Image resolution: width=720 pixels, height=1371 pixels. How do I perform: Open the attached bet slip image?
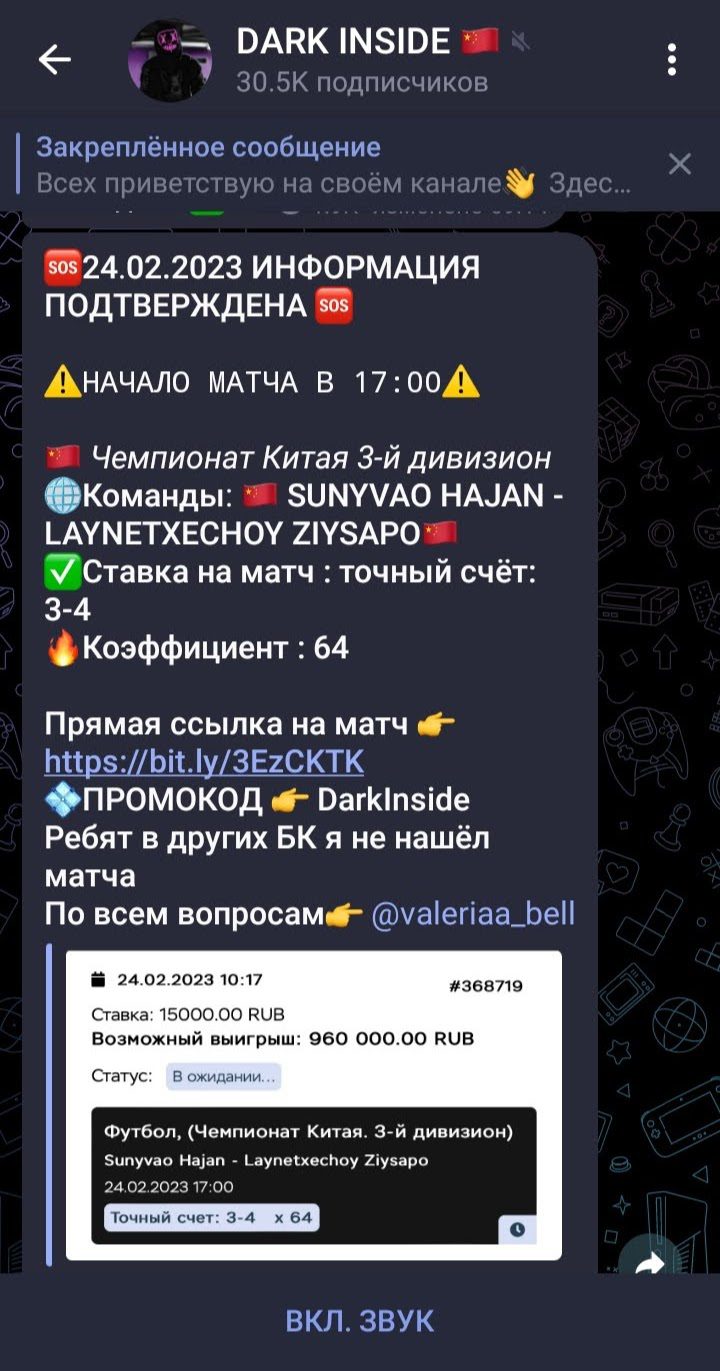coord(313,1105)
